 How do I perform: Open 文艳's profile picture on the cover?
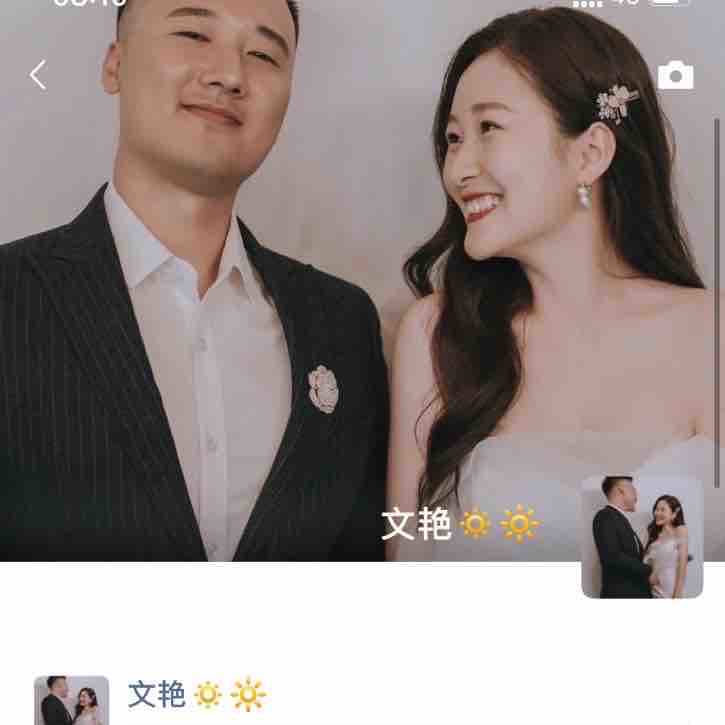642,537
